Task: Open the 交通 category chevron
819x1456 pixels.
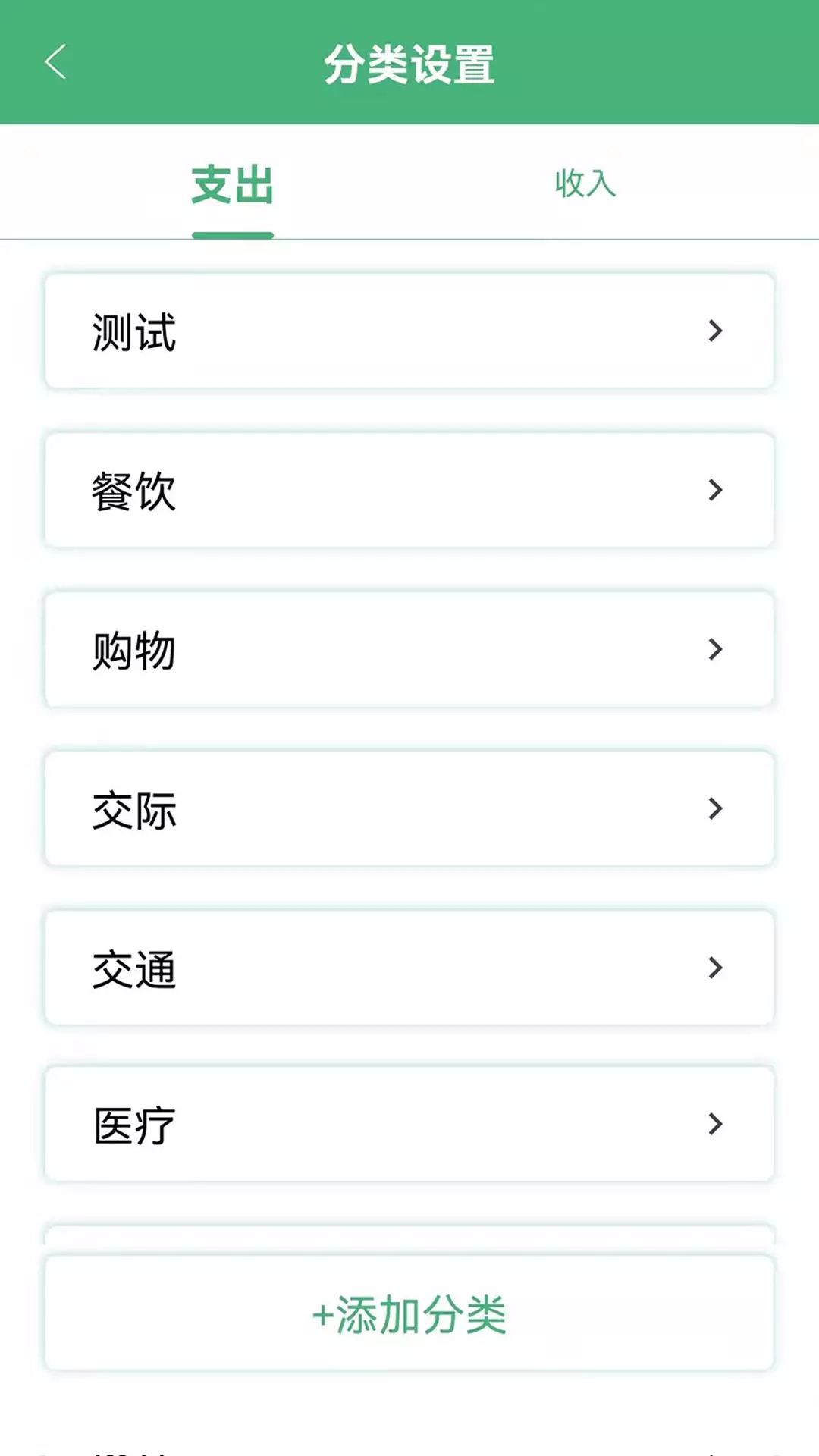Action: click(714, 967)
